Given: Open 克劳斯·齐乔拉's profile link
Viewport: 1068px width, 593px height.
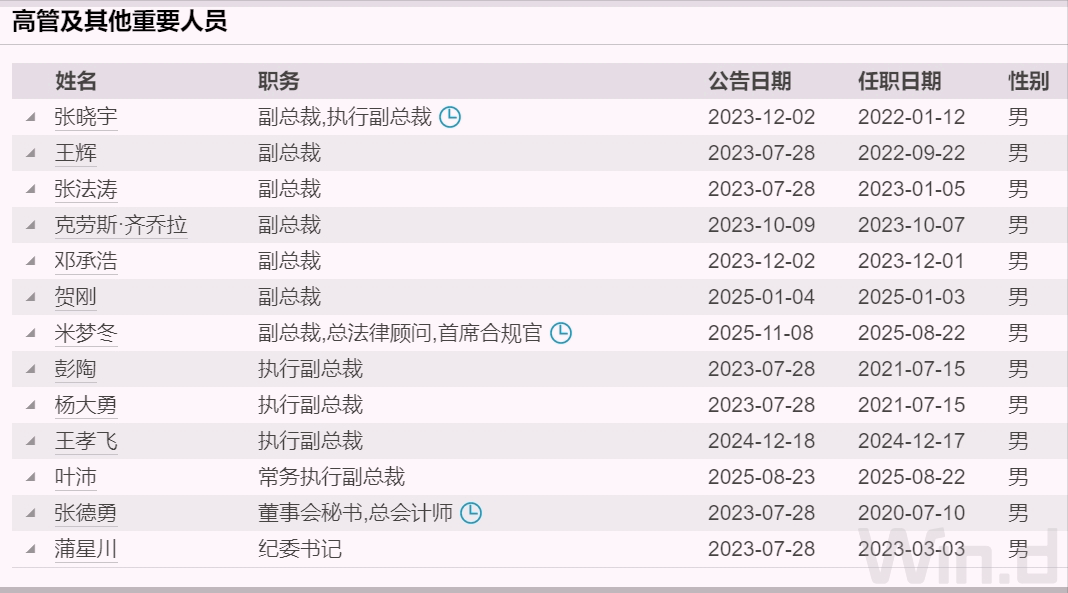Looking at the screenshot, I should coord(121,225).
